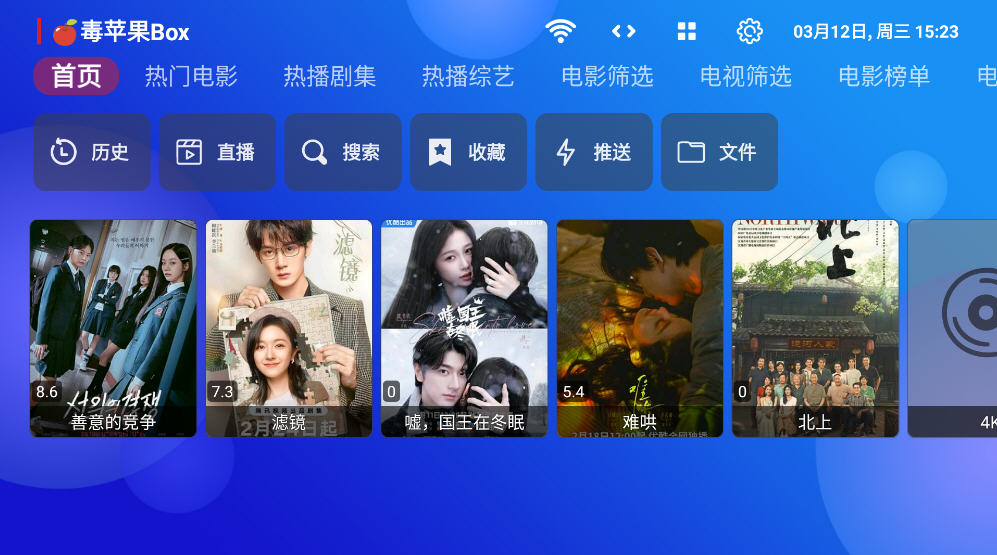Go to the 热播综艺 tab
The image size is (997, 555).
468,76
